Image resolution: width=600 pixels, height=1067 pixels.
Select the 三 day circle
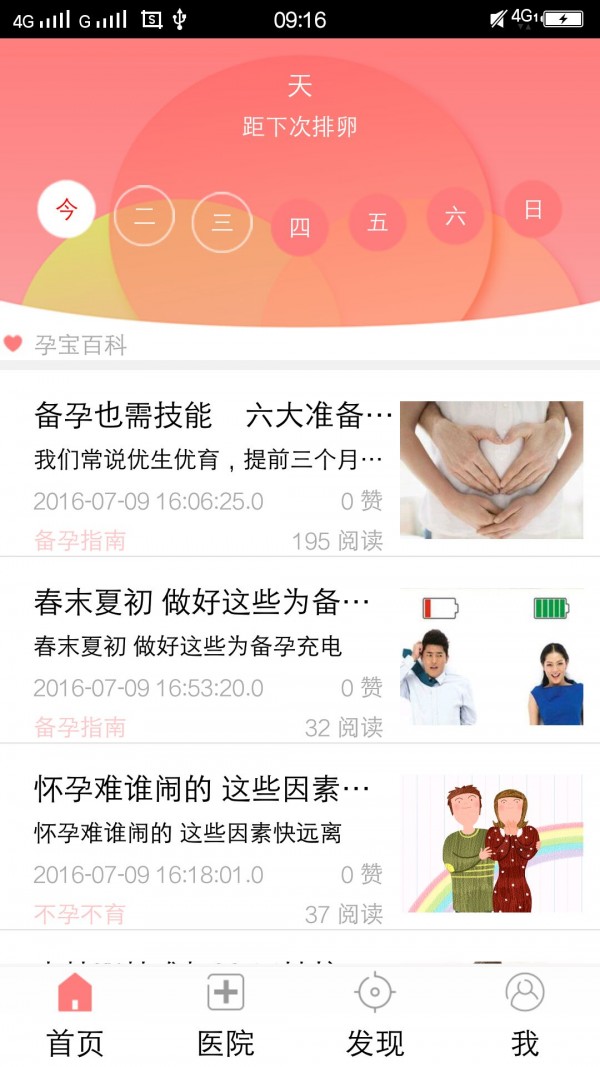pos(222,221)
